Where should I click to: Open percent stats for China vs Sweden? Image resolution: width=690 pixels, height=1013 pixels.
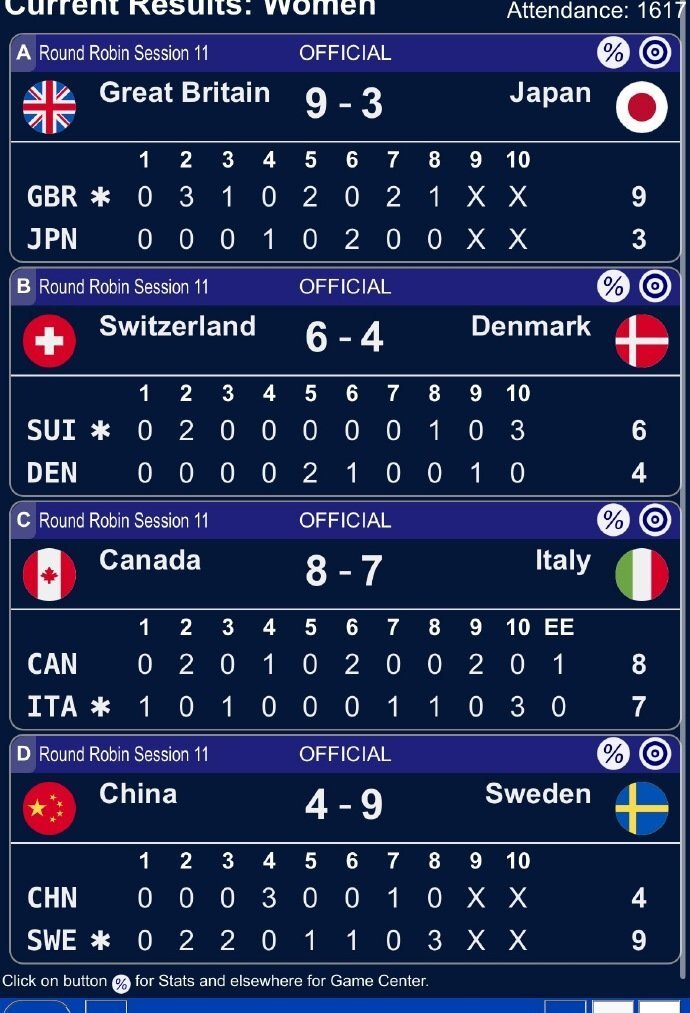click(x=612, y=754)
